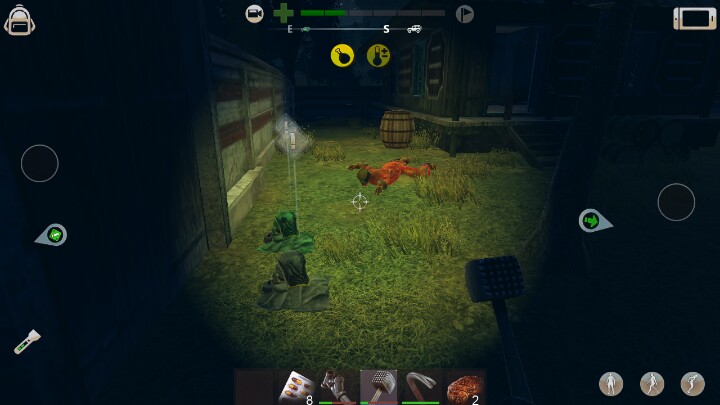The height and width of the screenshot is (405, 720).
Task: Select the gloves hotbar slot
Action: coord(337,386)
